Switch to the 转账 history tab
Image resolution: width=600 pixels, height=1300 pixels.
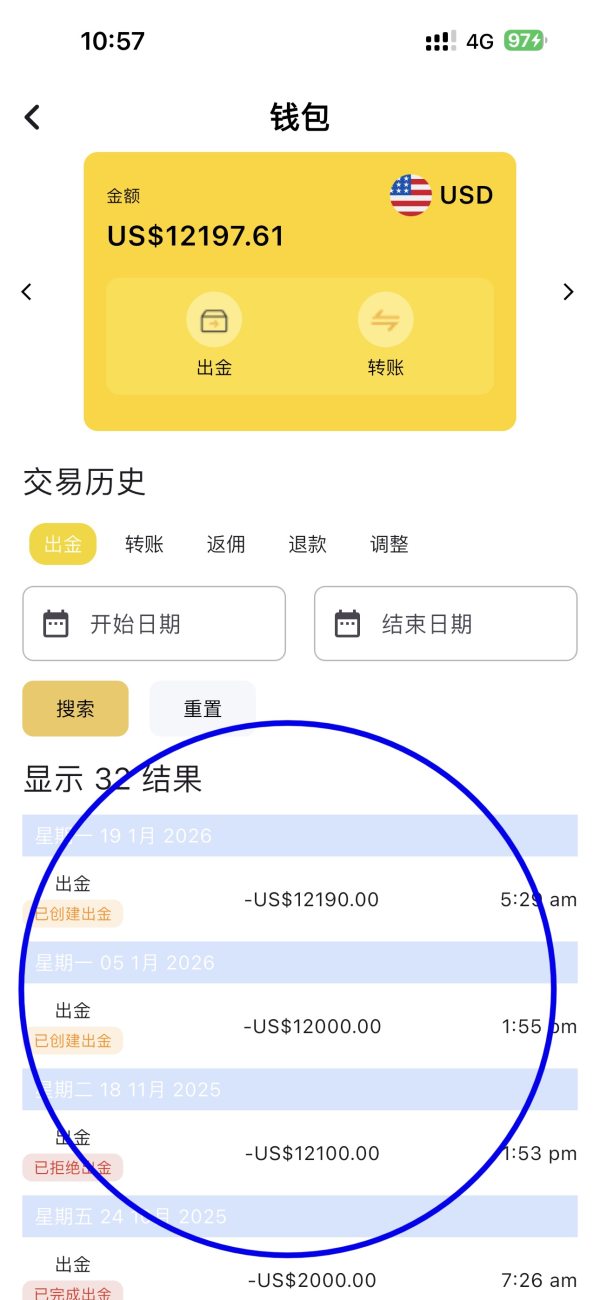(x=144, y=544)
